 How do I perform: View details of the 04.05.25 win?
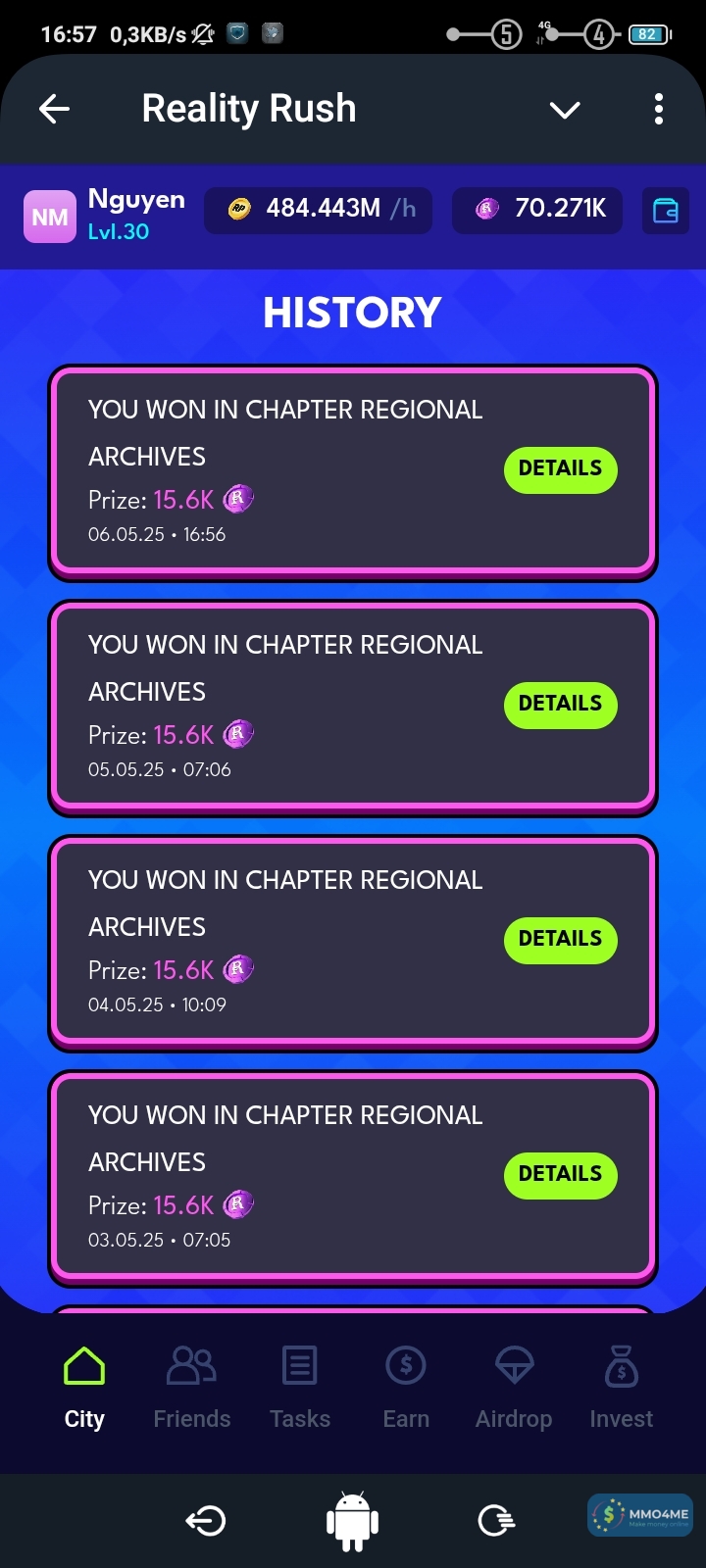pyautogui.click(x=560, y=940)
